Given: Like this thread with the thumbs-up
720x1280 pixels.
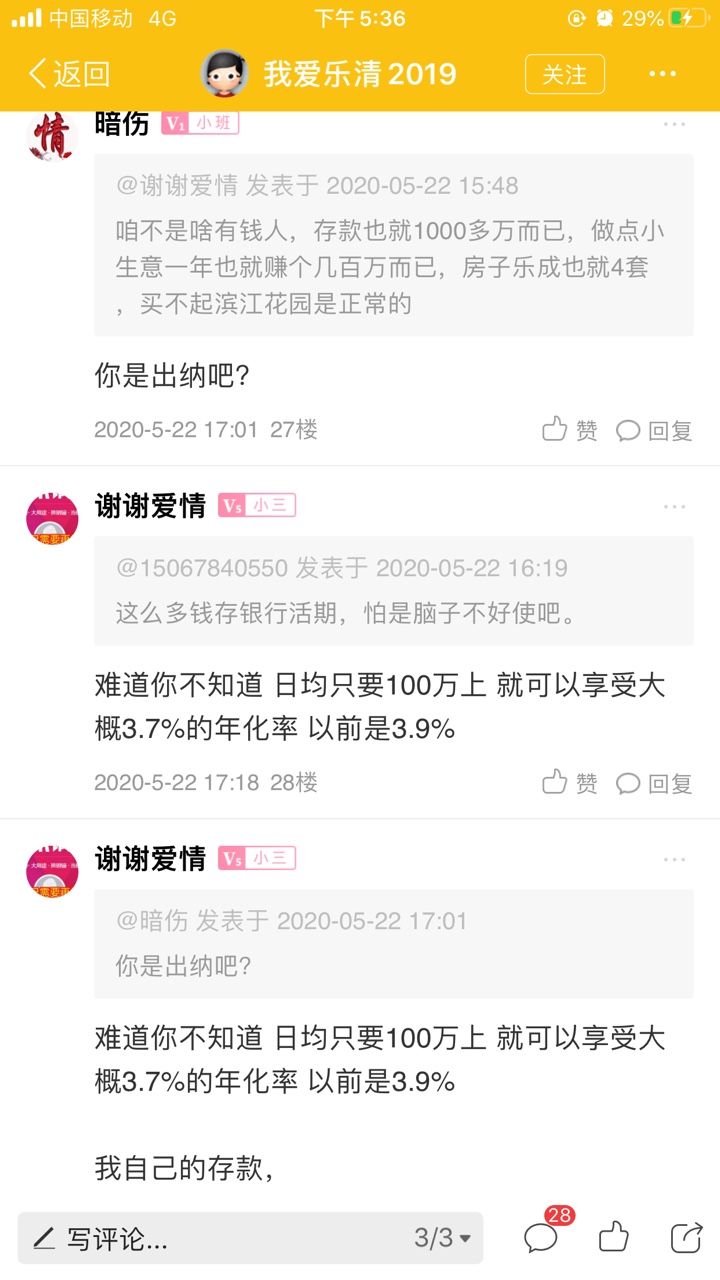Looking at the screenshot, I should [614, 1238].
